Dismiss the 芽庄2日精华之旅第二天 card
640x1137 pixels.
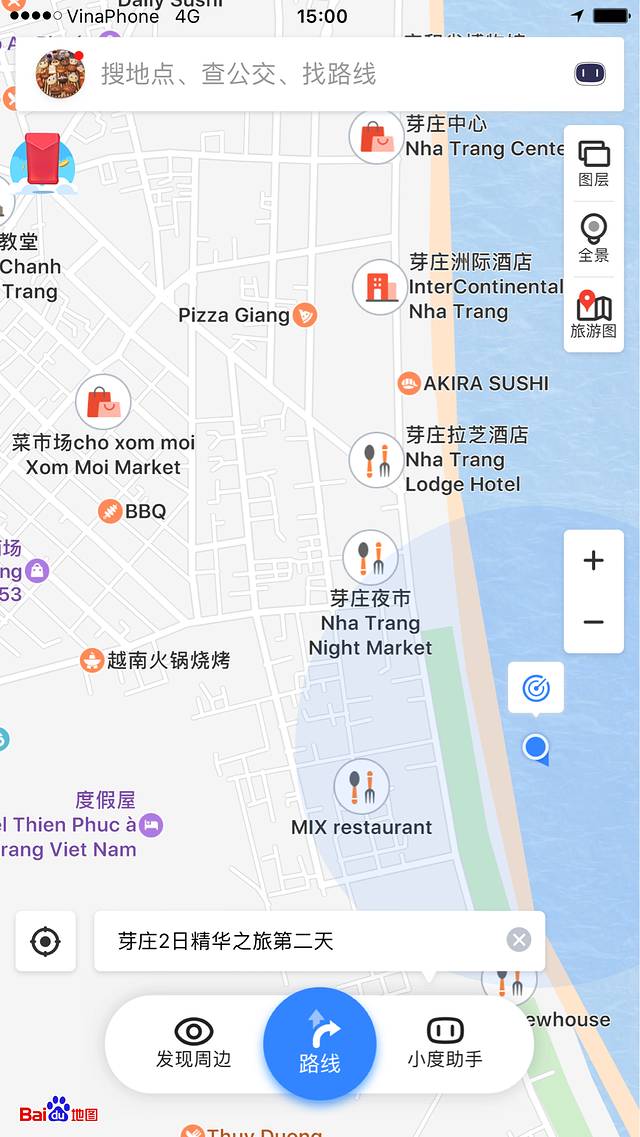pyautogui.click(x=518, y=940)
